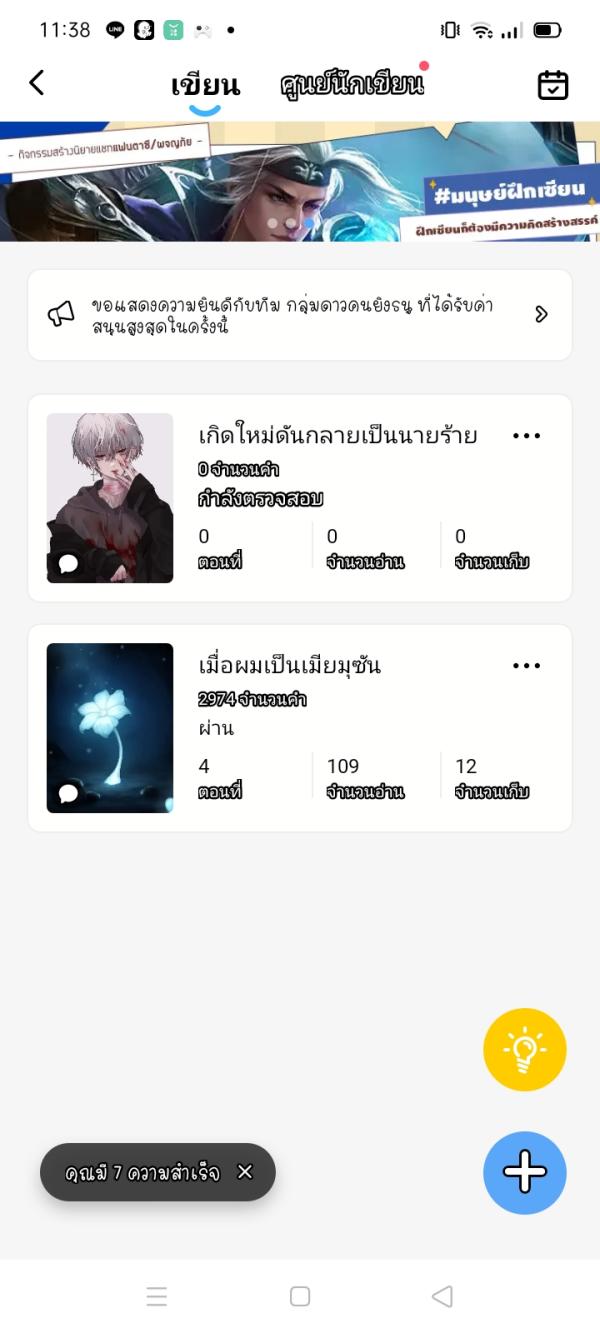The height and width of the screenshot is (1333, 600).
Task: Open more options for เมื่อผมเป็นเมียมุซัน
Action: coord(526,666)
